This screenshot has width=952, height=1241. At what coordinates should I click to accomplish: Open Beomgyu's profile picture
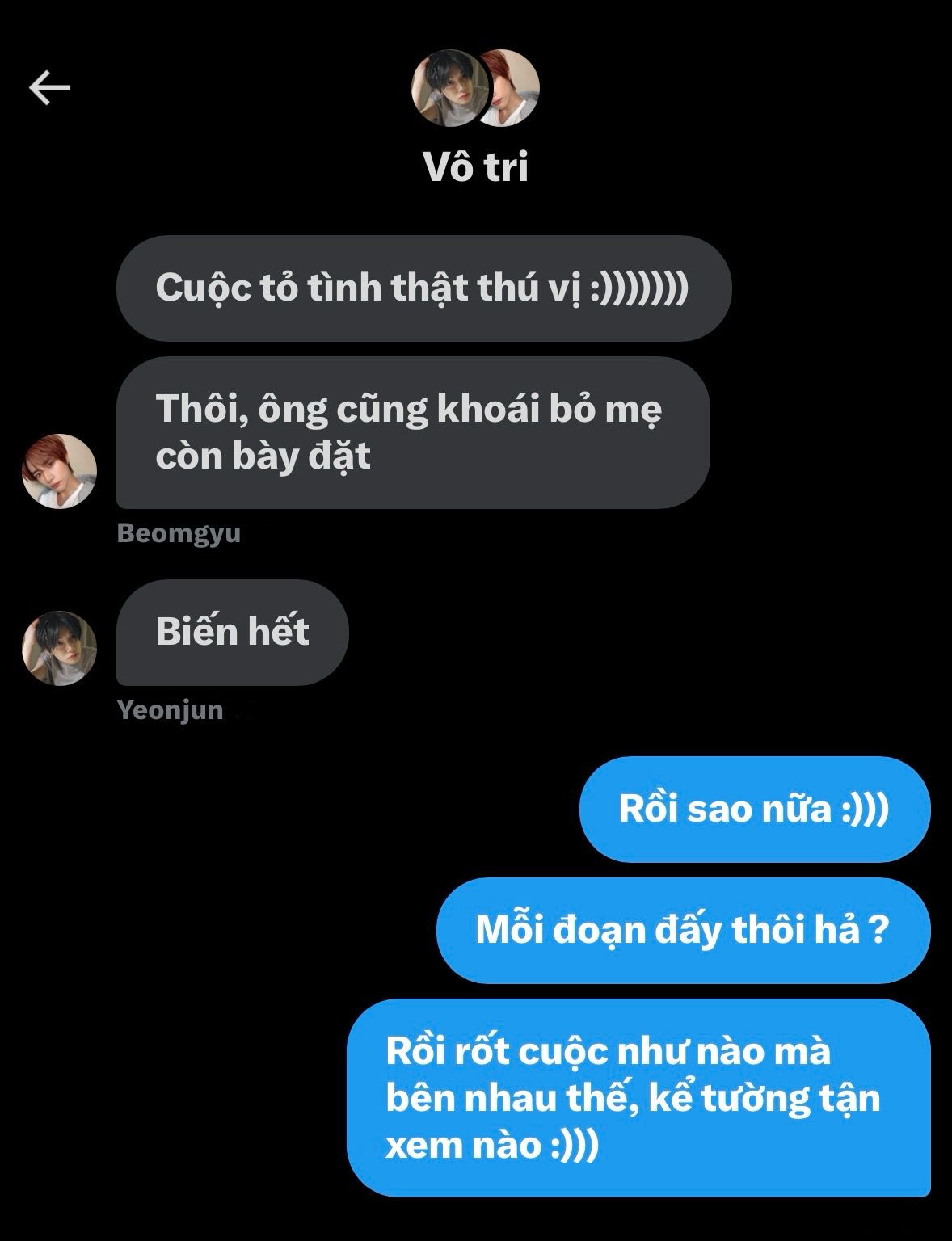coord(59,472)
